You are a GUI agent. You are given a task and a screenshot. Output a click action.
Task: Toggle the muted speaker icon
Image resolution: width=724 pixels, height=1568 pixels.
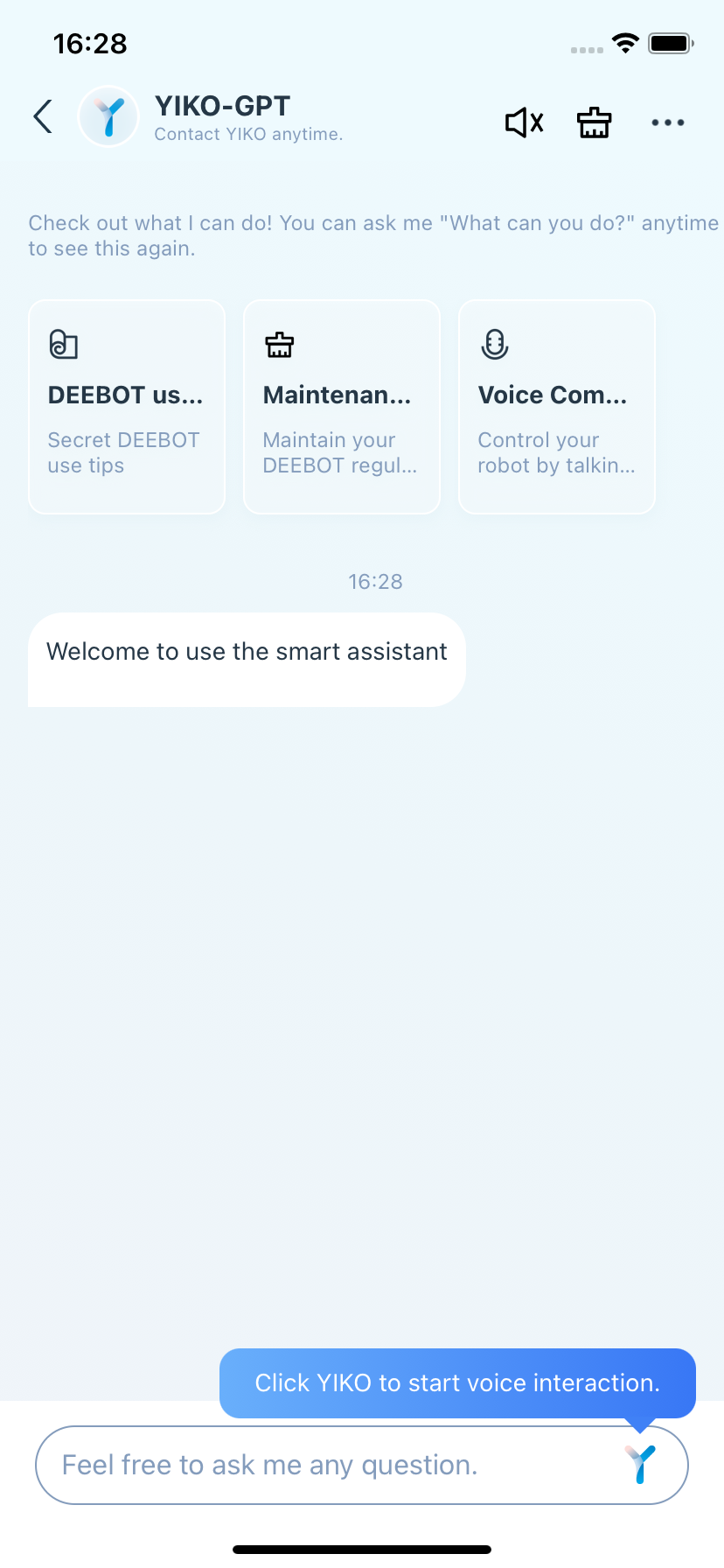(x=524, y=122)
